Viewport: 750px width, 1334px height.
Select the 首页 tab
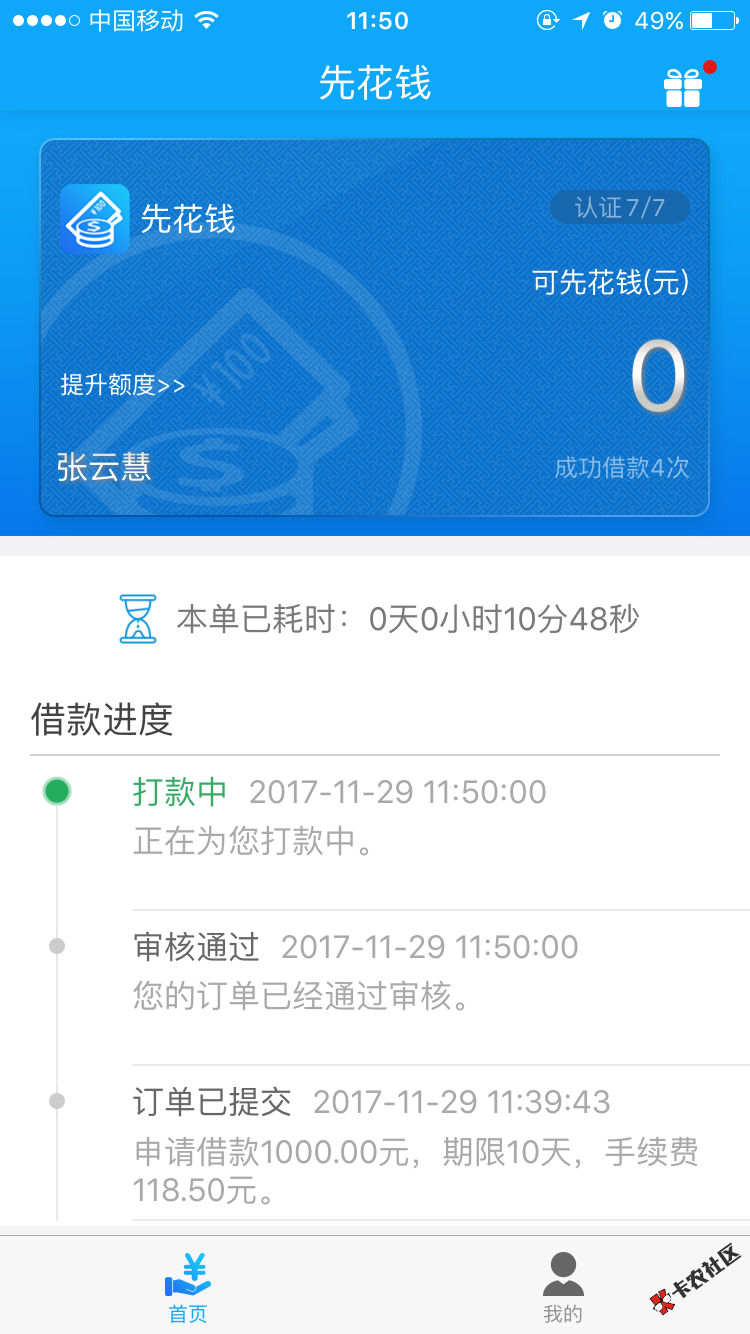point(188,1287)
